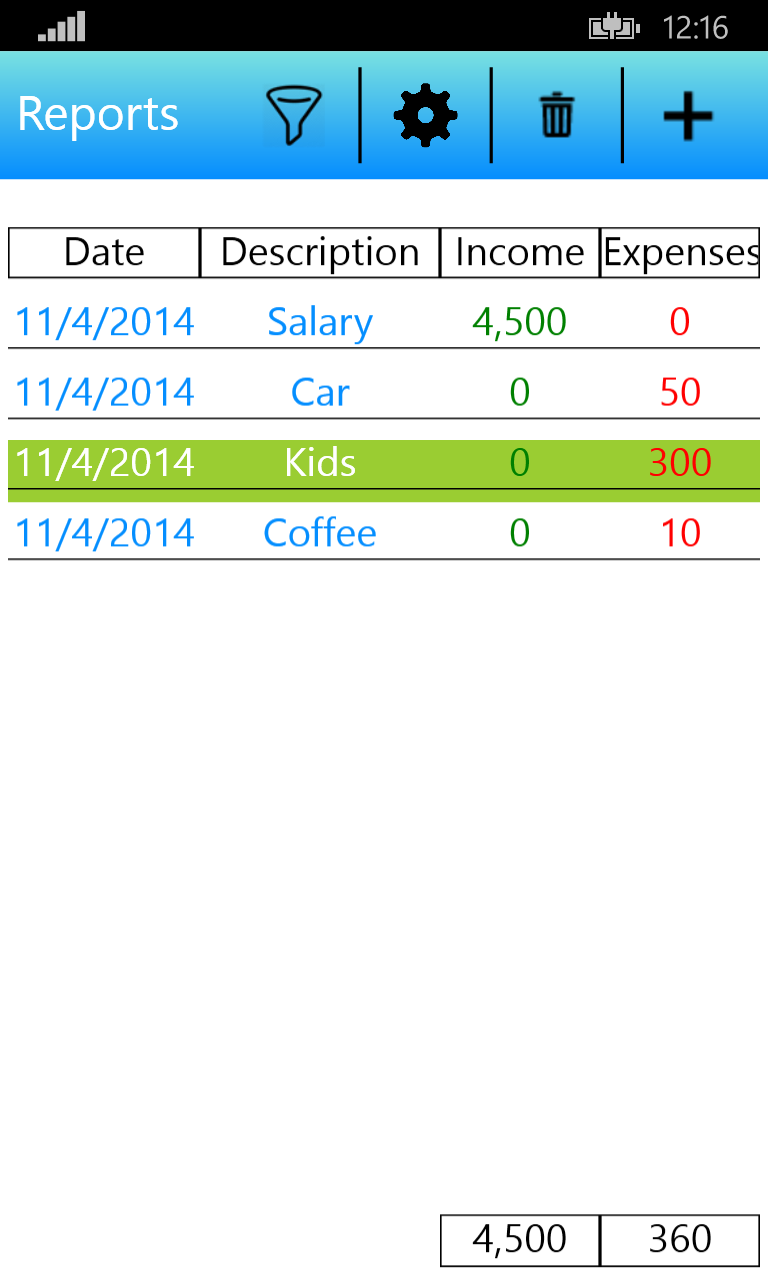Add a new entry with plus icon
Screen dimensions: 768x1280
[688, 116]
